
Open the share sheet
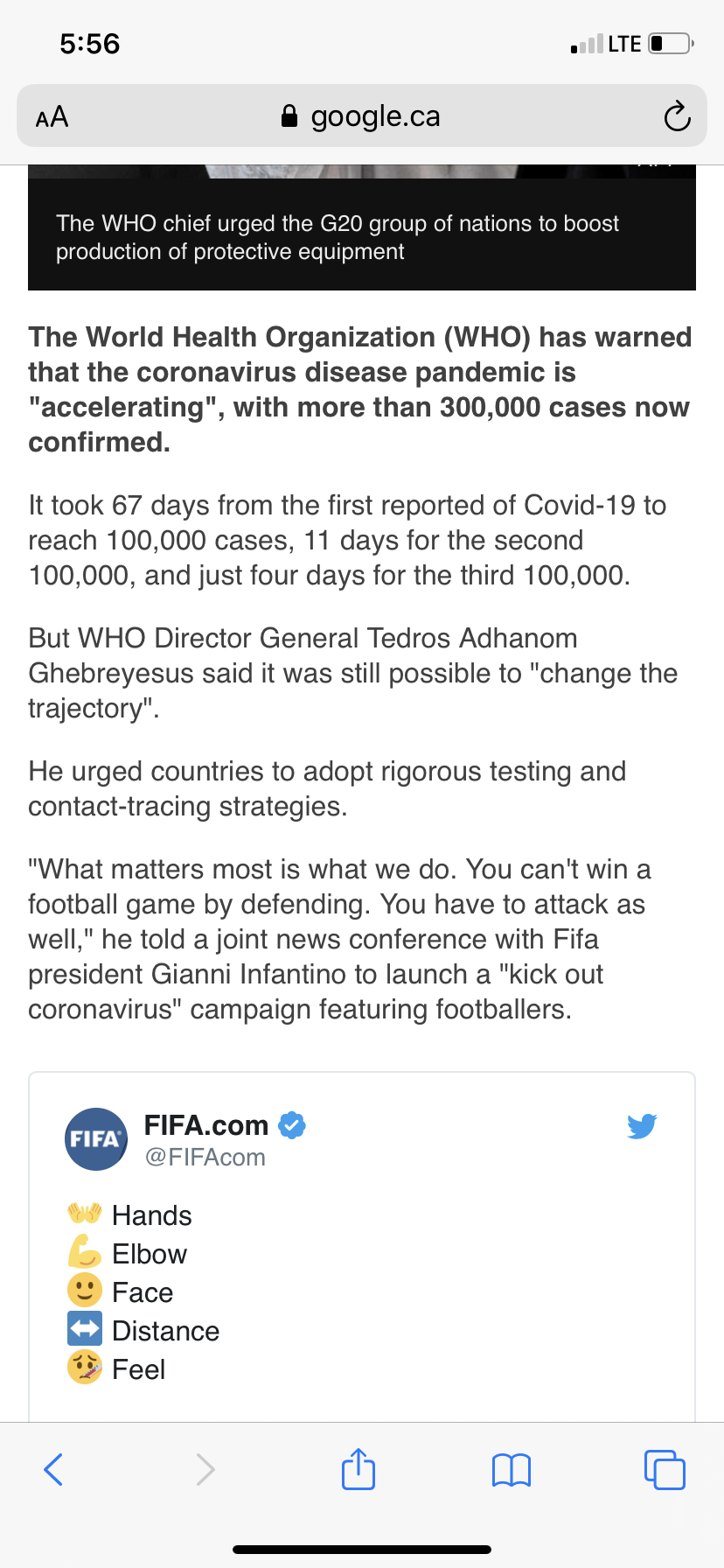point(358,1469)
